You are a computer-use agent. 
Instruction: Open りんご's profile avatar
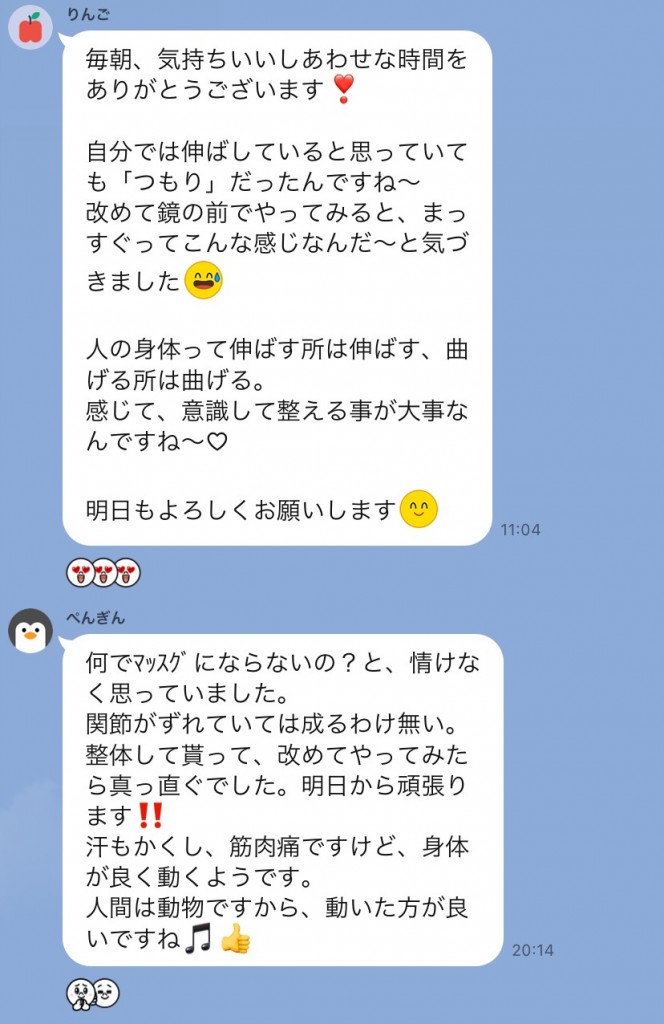[x=31, y=28]
